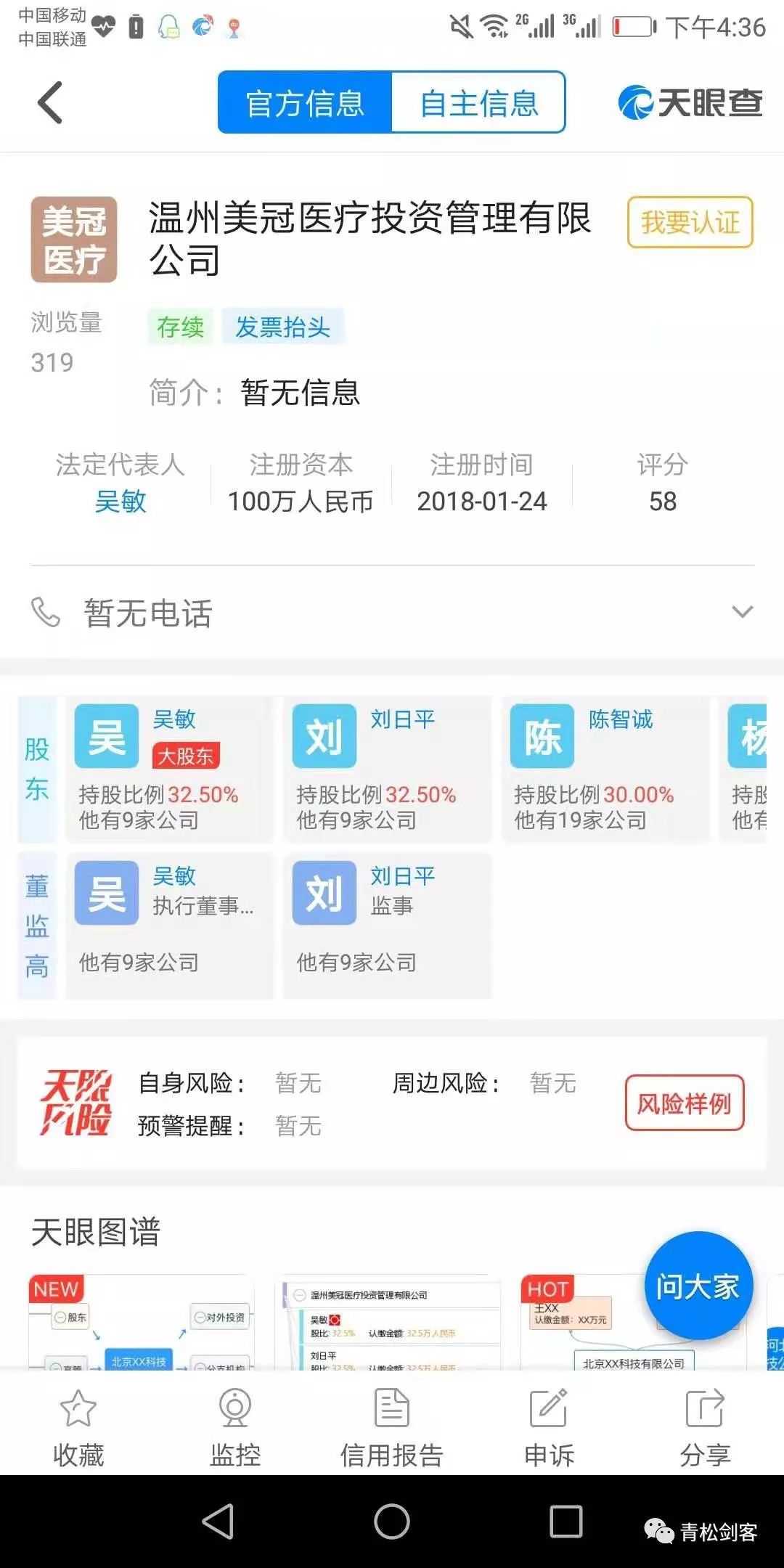Return to the system home screen

[392, 1521]
